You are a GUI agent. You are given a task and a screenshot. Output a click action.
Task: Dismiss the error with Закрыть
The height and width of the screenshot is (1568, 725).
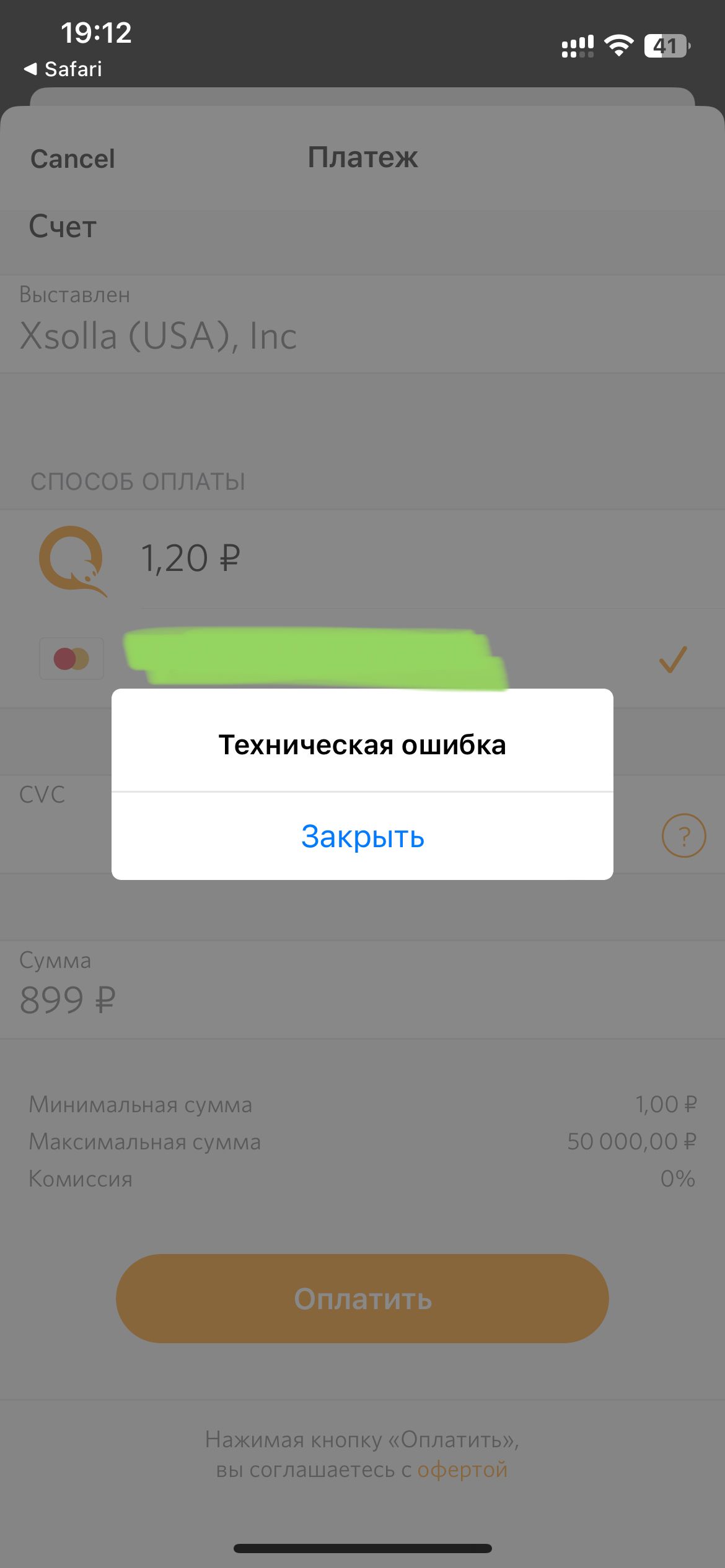point(362,837)
